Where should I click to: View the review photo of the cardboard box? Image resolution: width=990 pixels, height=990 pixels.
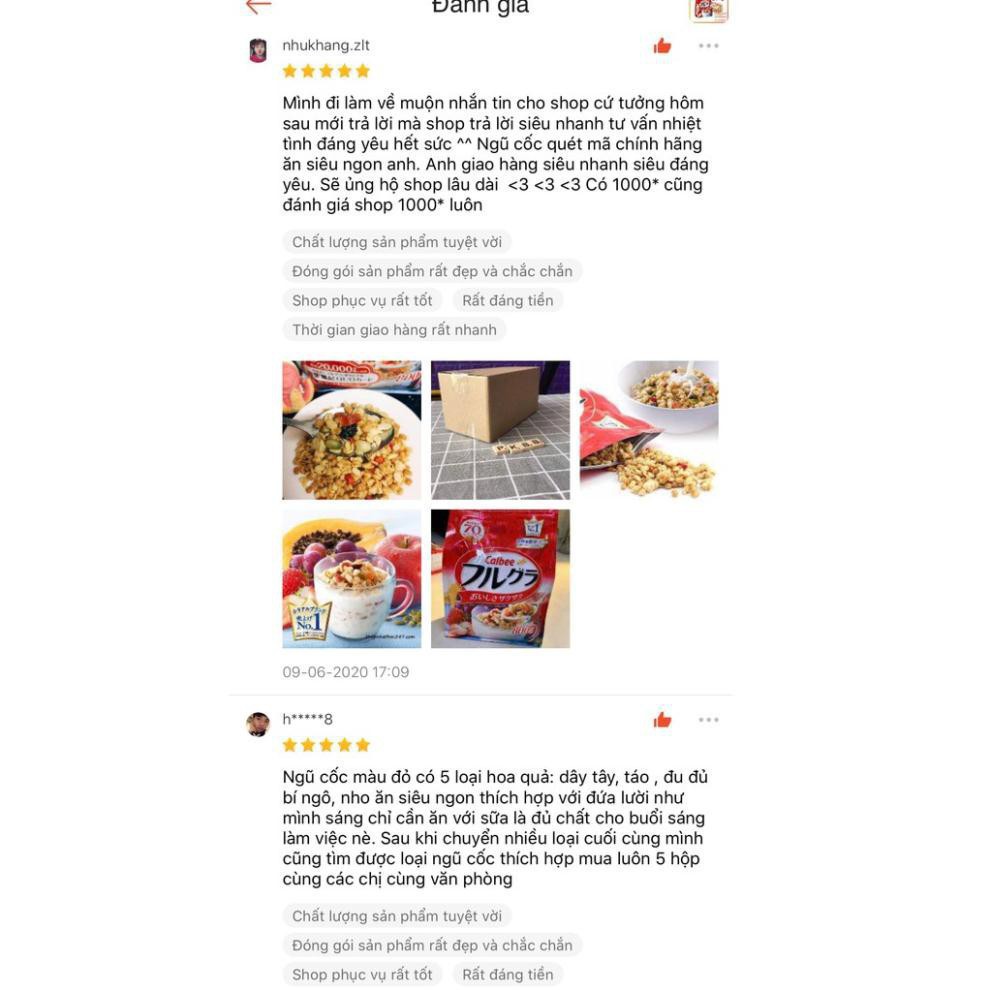[500, 430]
